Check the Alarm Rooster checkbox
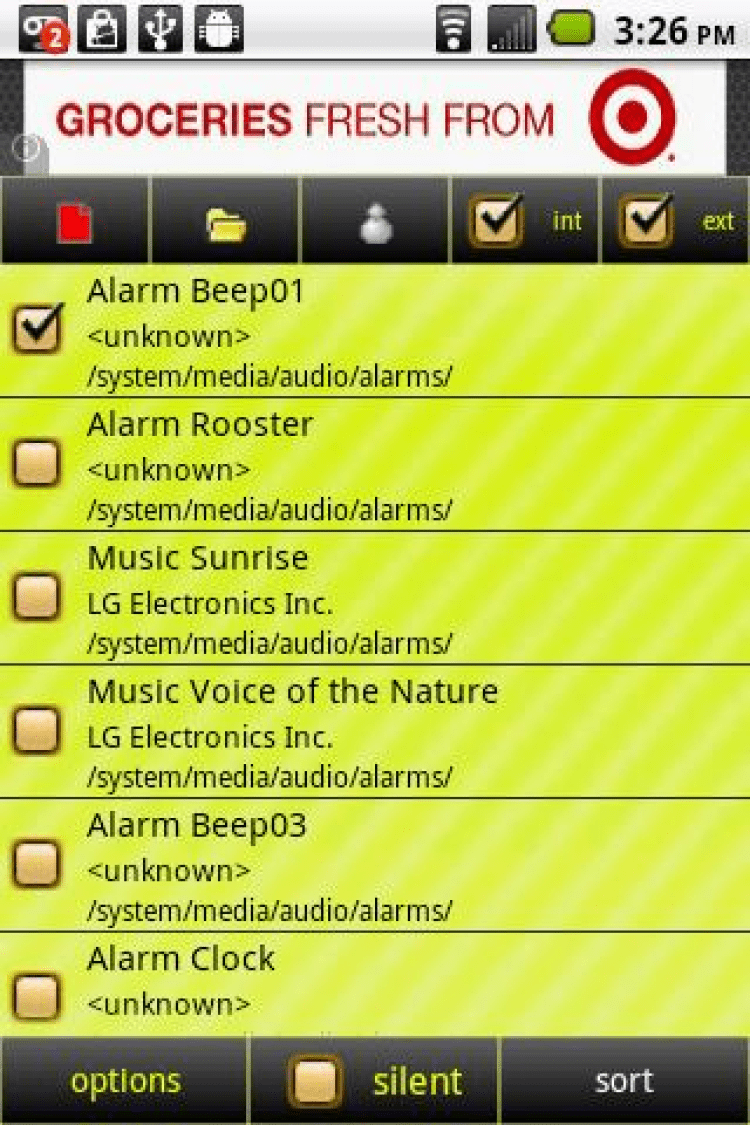 (x=37, y=464)
